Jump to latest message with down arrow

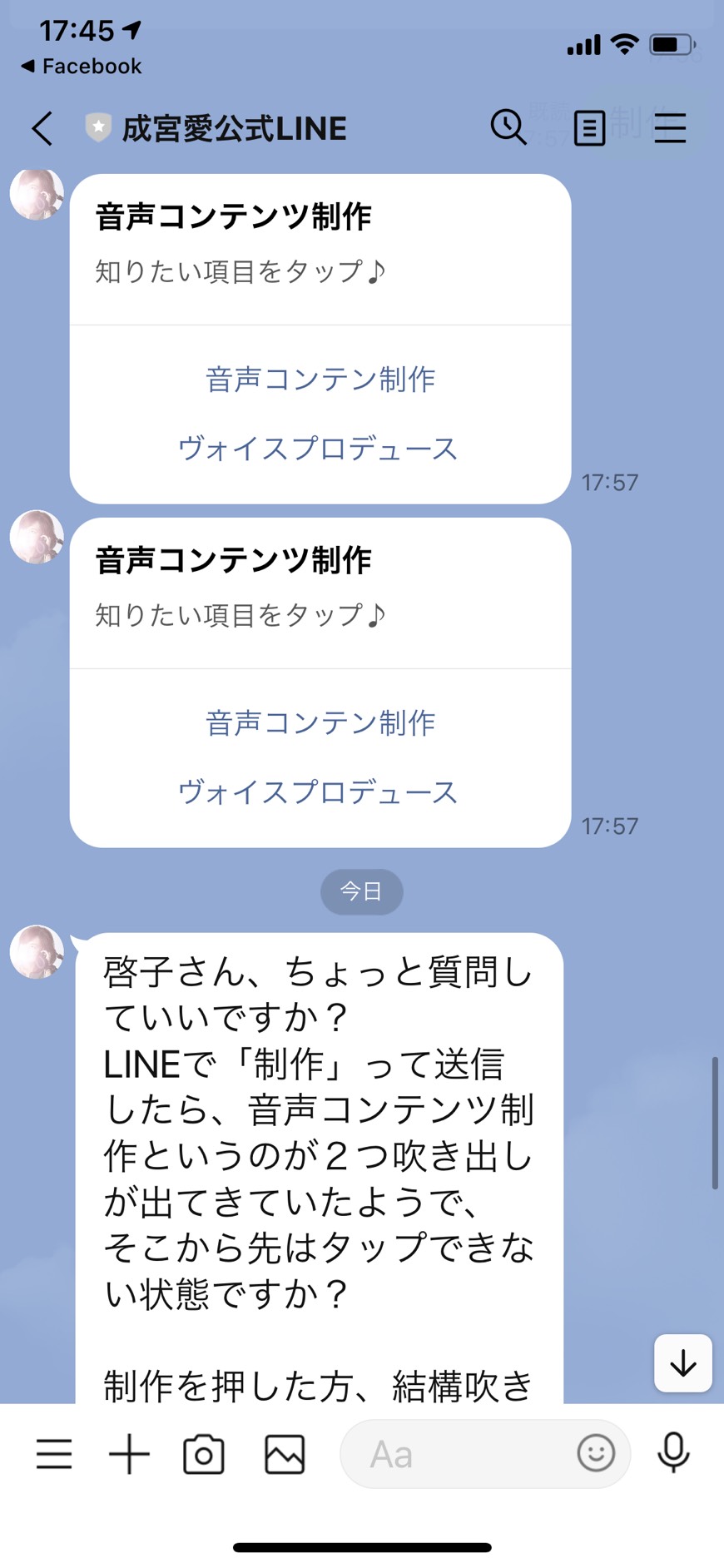(683, 1363)
